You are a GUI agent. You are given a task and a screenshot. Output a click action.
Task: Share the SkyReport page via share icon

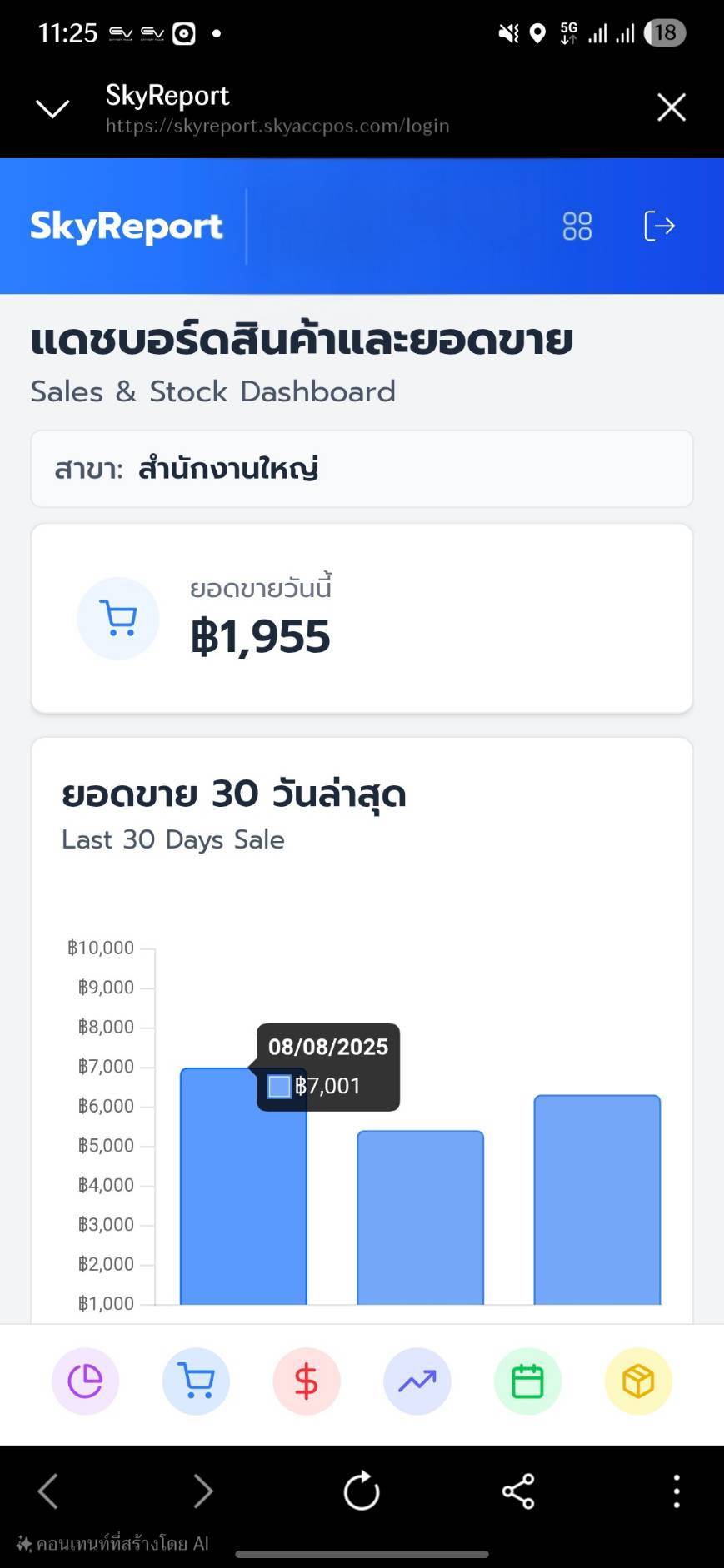[518, 1491]
